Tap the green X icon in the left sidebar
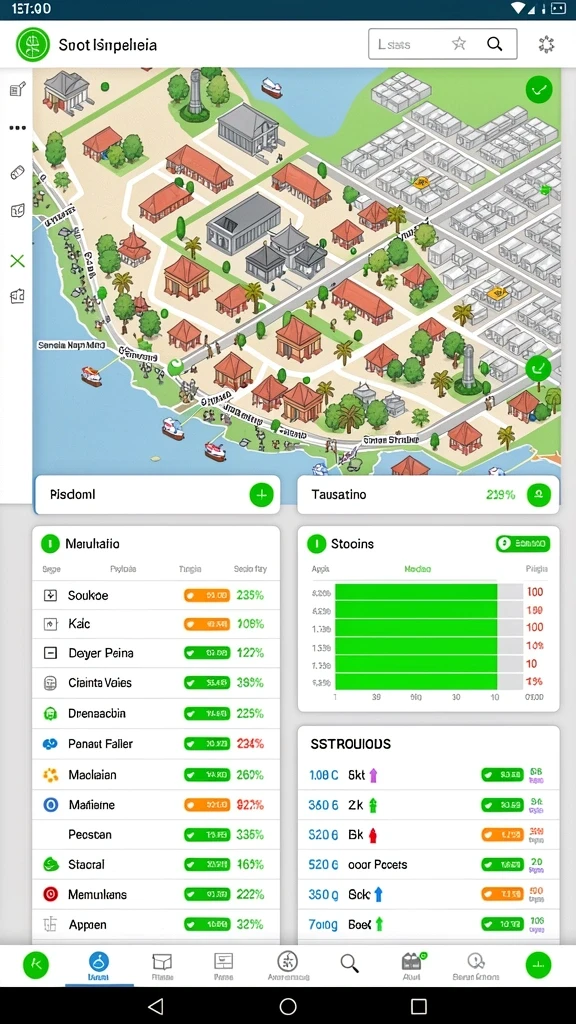 18,261
